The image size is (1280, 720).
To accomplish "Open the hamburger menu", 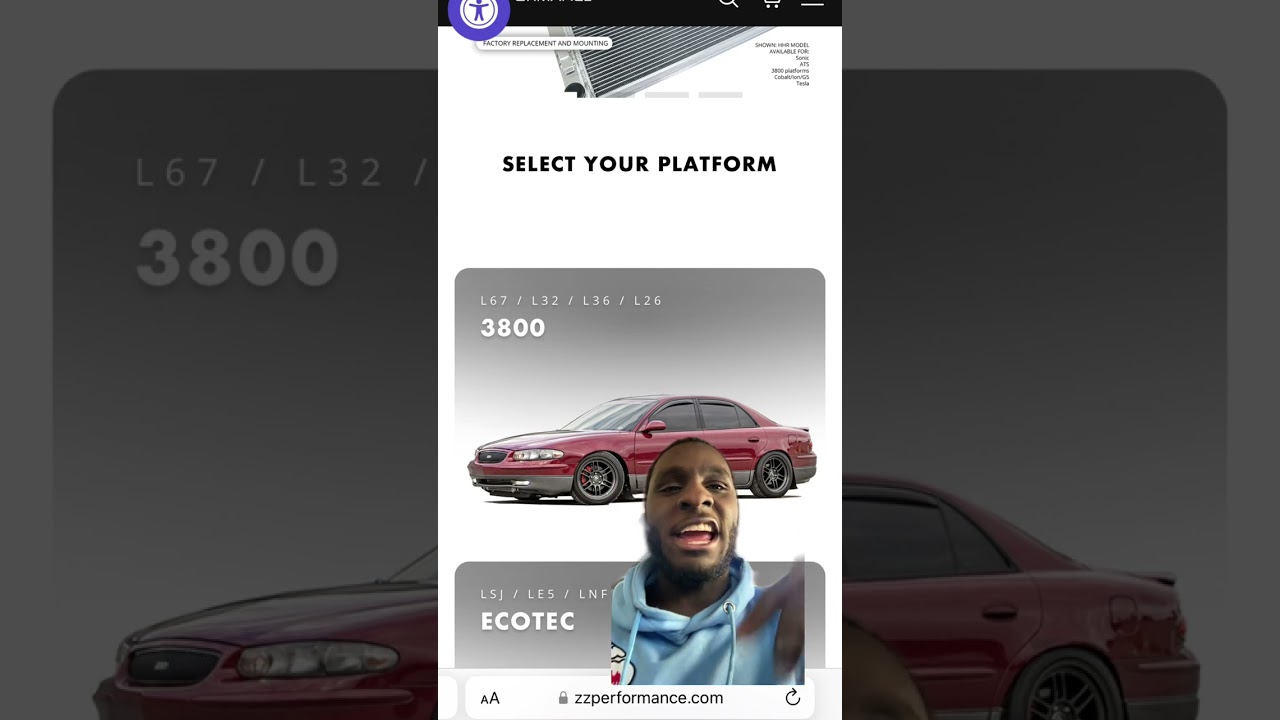I will click(812, 3).
